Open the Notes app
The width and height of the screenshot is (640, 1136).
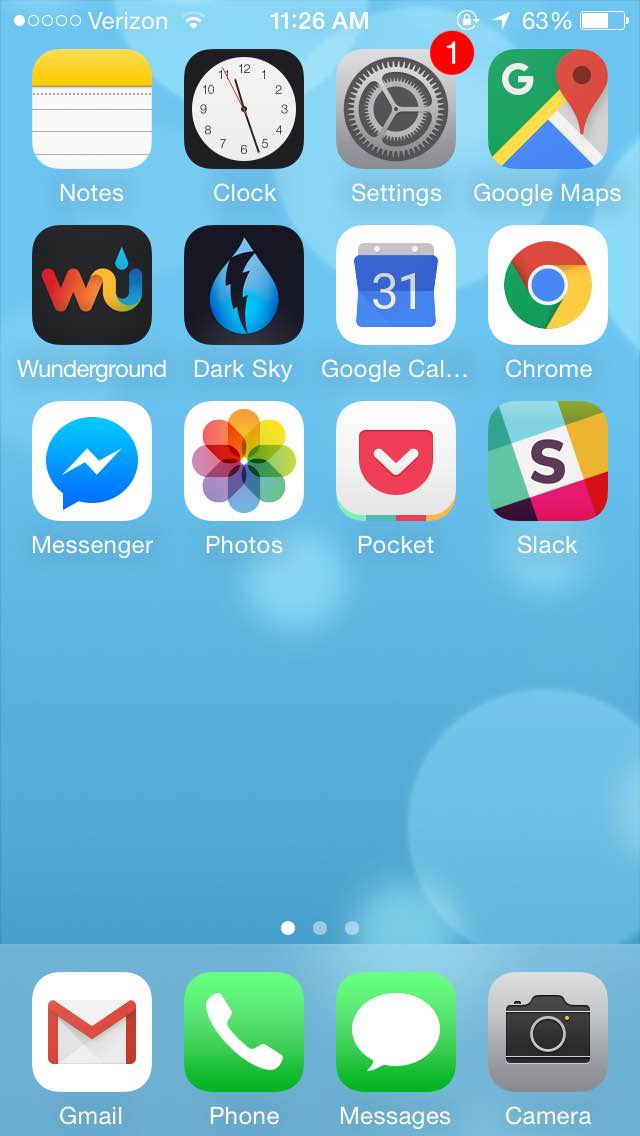pos(92,109)
